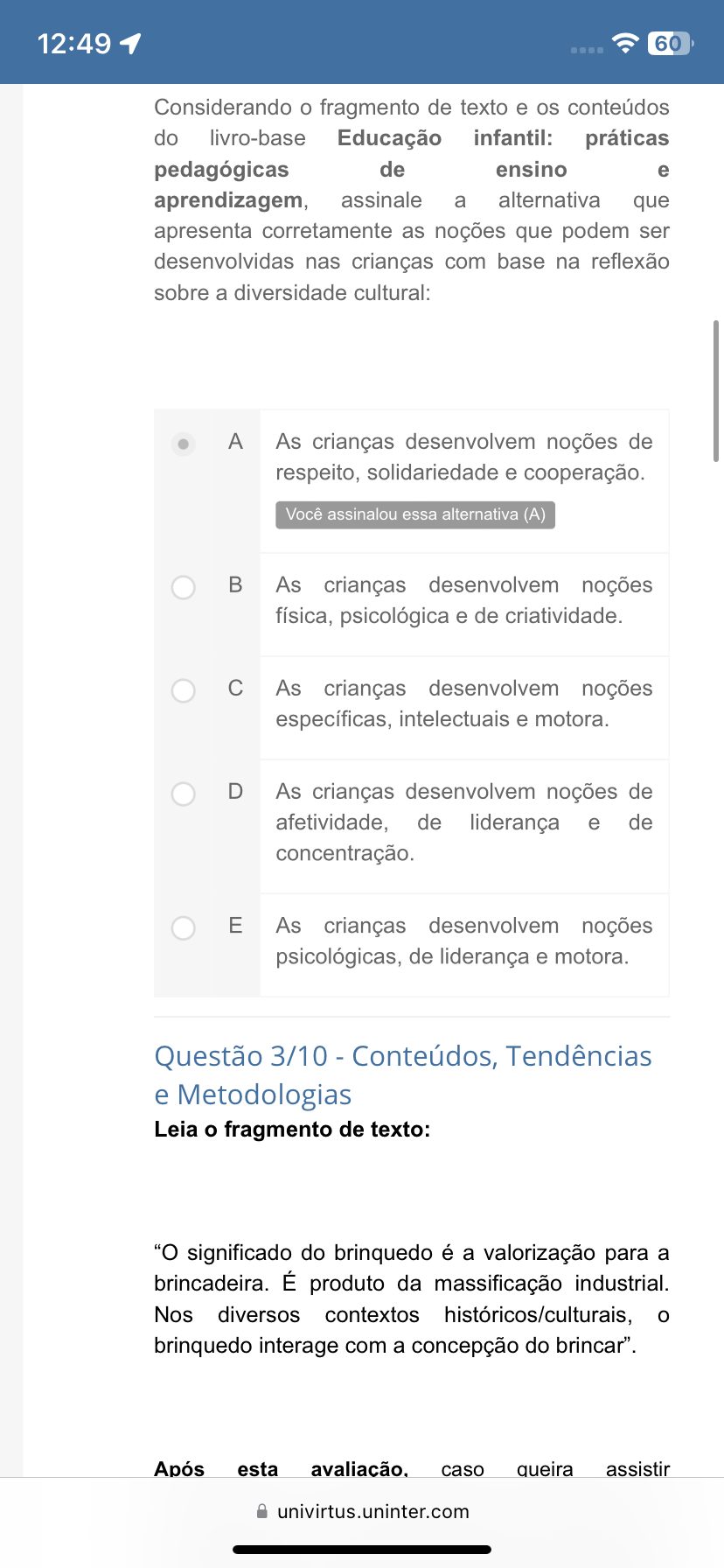
Task: Pick alternative D radio button
Action: [x=183, y=794]
